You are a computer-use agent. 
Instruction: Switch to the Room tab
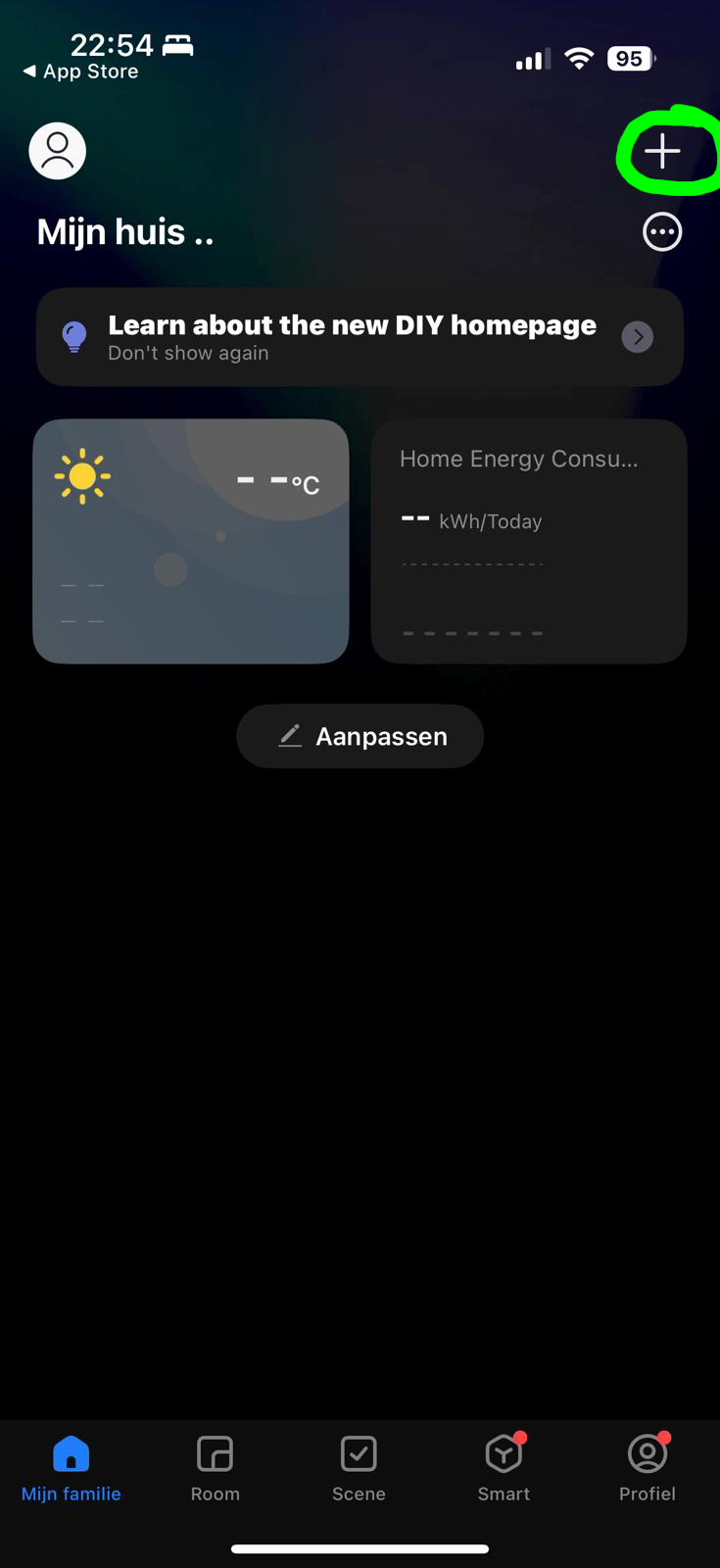216,1467
